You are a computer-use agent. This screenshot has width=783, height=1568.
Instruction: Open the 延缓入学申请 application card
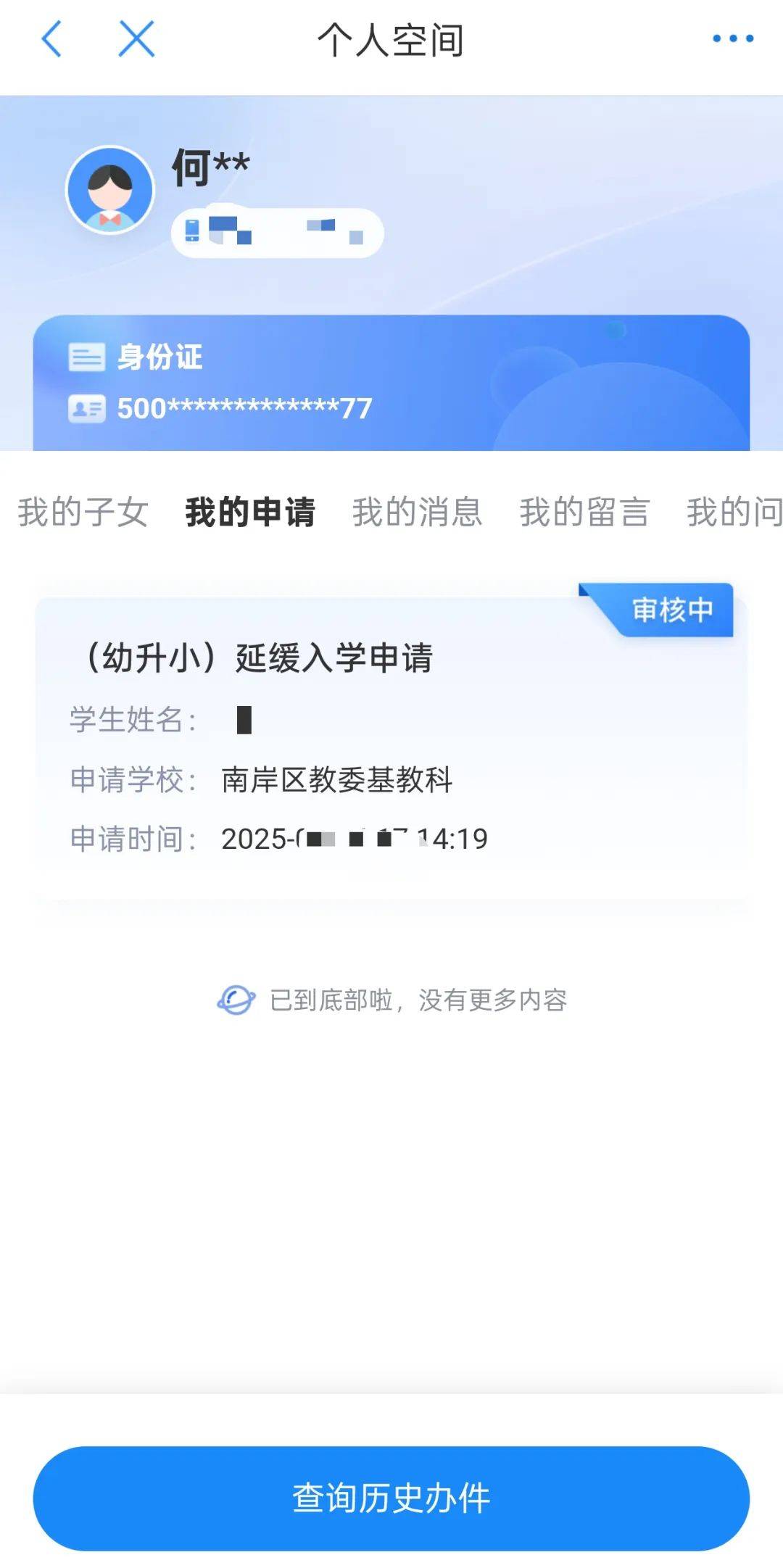tap(391, 747)
